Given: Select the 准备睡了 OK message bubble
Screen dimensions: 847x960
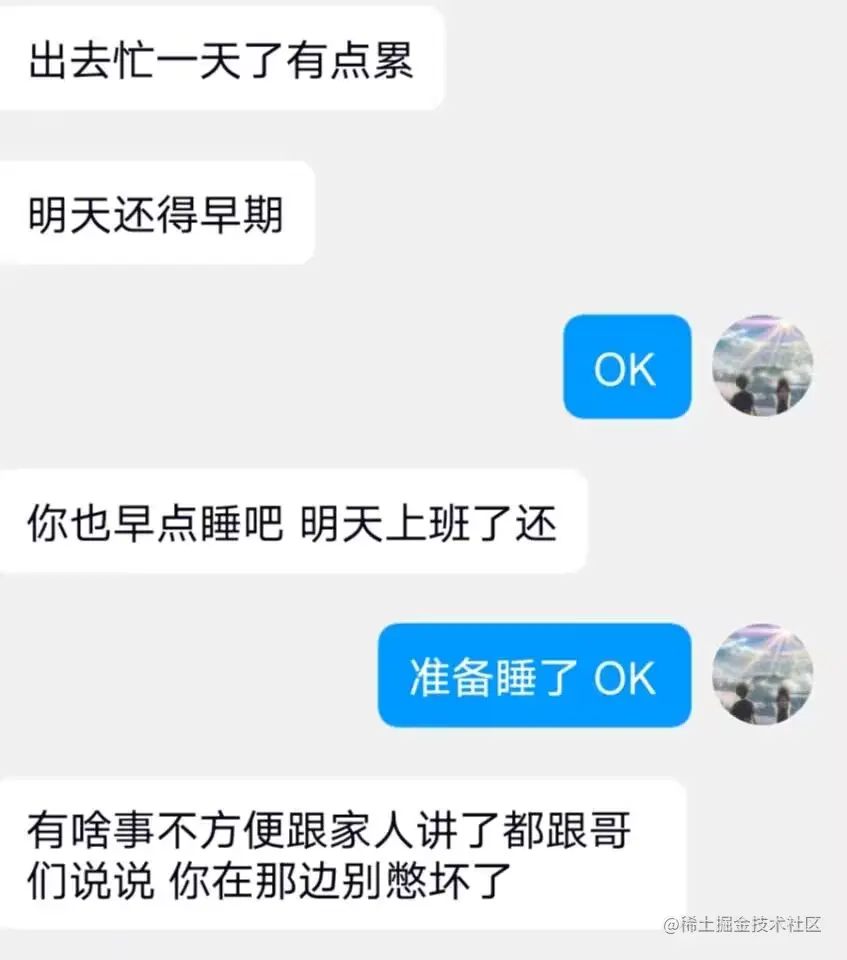Looking at the screenshot, I should click(x=534, y=674).
